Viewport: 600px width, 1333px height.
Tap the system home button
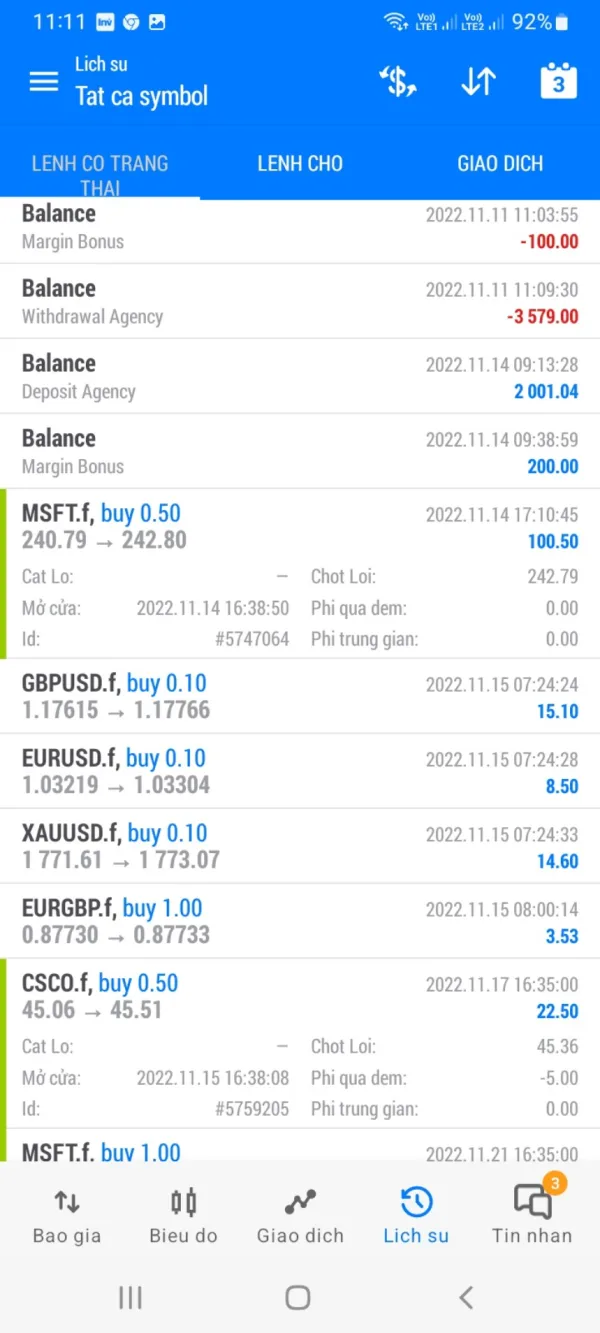click(x=298, y=1298)
